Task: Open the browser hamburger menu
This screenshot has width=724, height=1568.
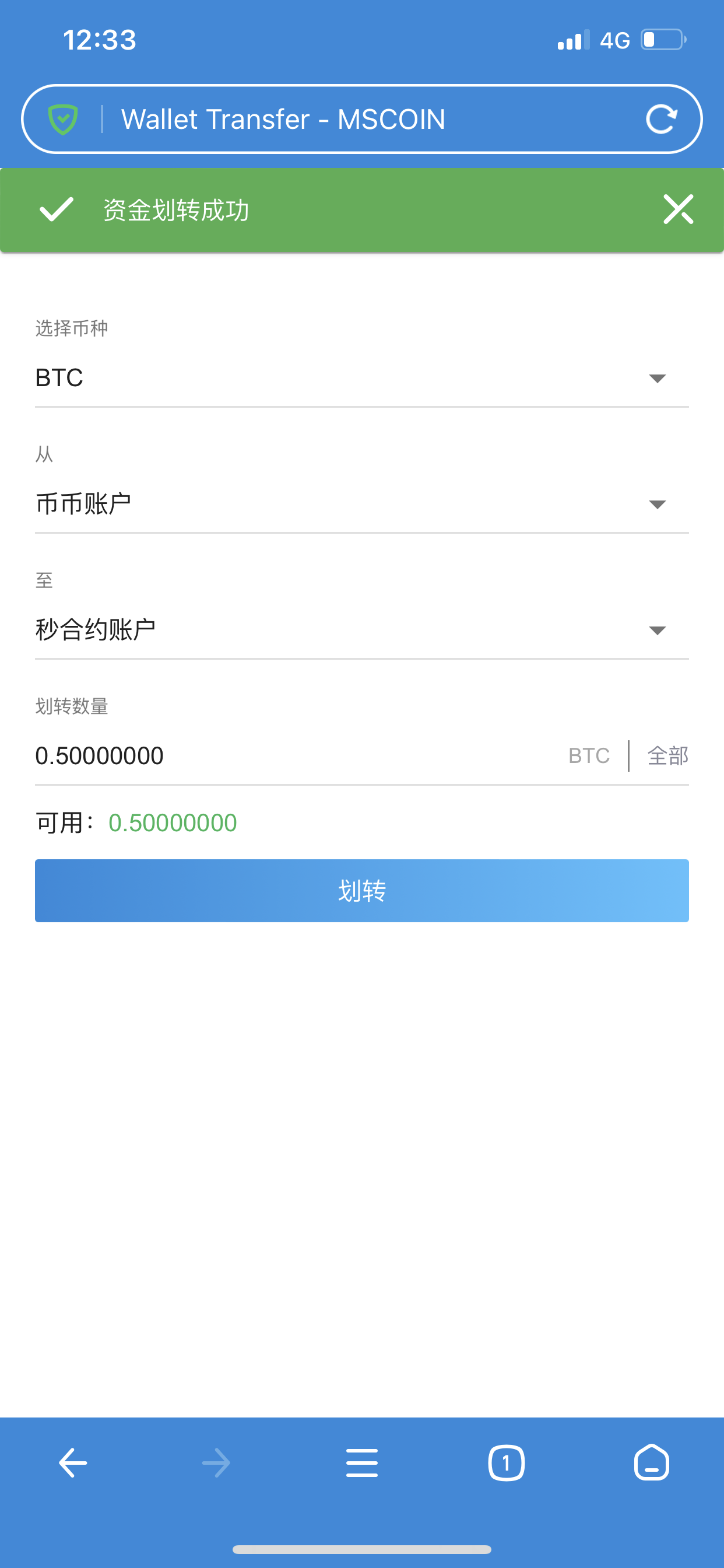Action: pos(361,1462)
